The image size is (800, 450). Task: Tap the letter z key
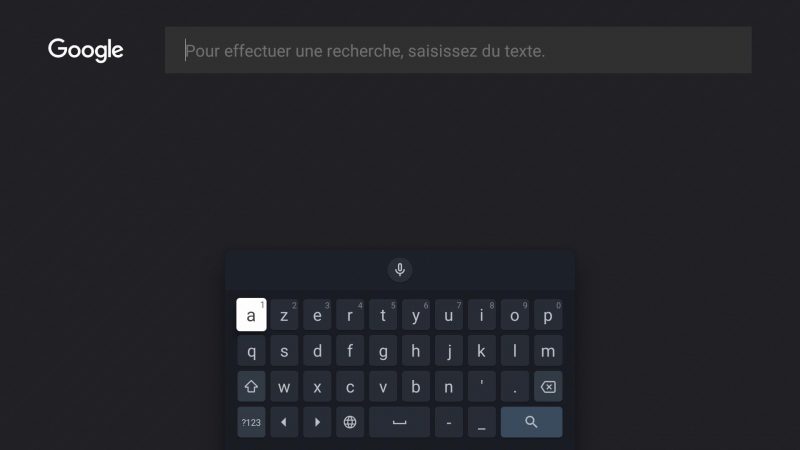click(284, 316)
